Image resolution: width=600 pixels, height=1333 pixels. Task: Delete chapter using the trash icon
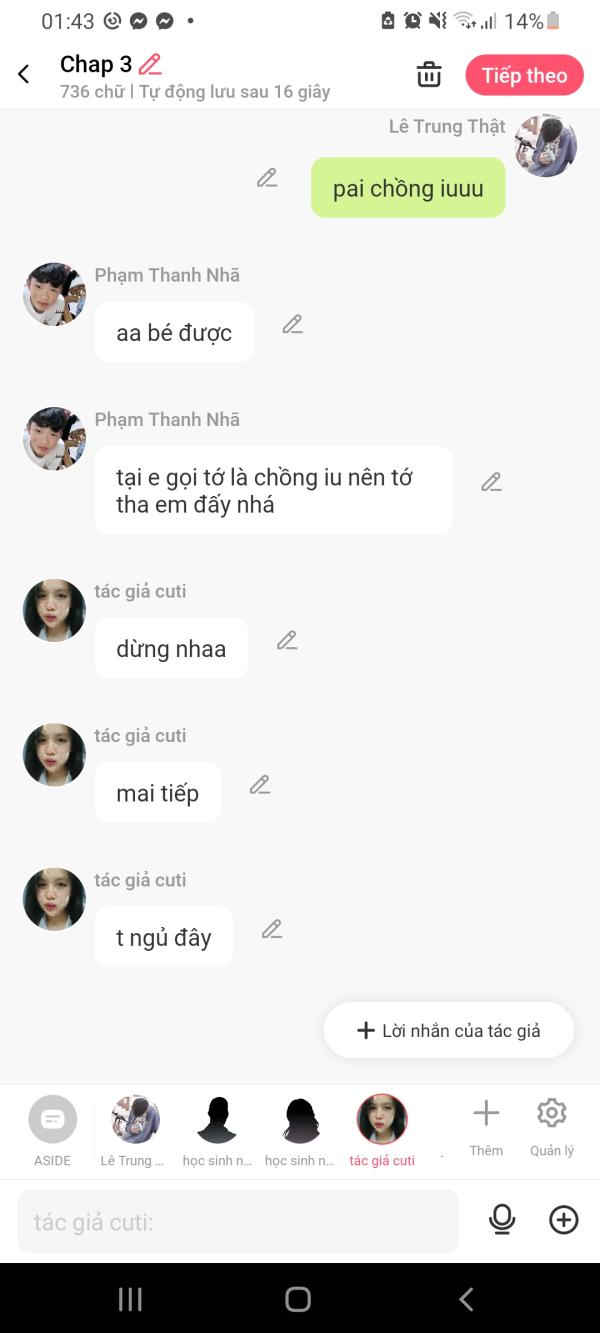(x=429, y=75)
